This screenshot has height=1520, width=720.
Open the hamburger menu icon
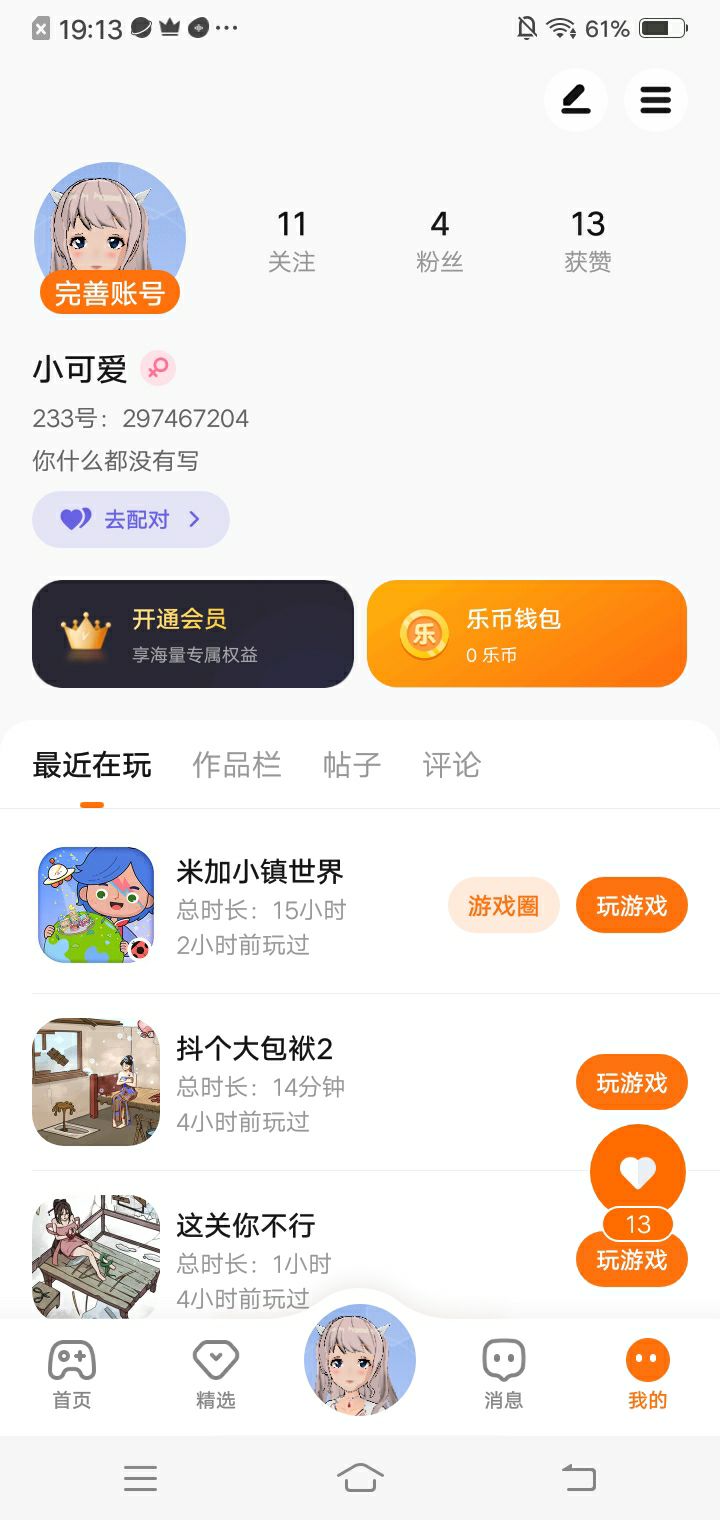click(x=655, y=100)
